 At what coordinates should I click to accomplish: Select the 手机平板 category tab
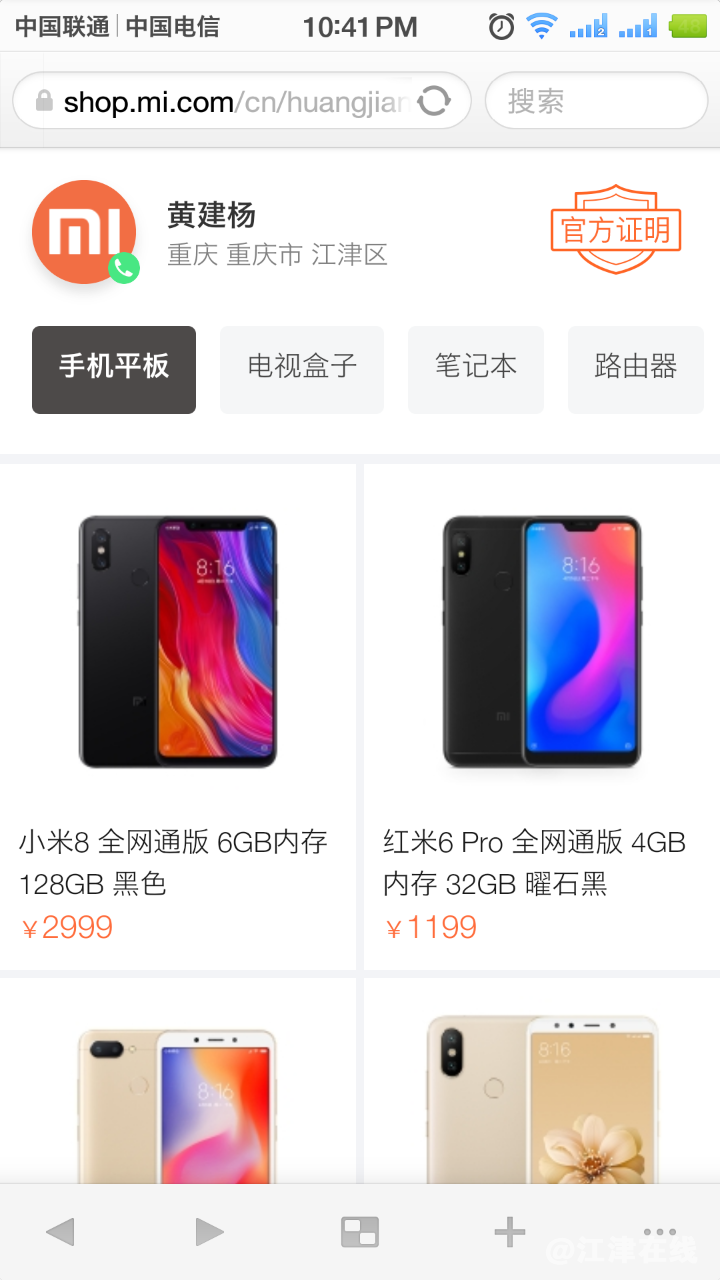click(114, 369)
